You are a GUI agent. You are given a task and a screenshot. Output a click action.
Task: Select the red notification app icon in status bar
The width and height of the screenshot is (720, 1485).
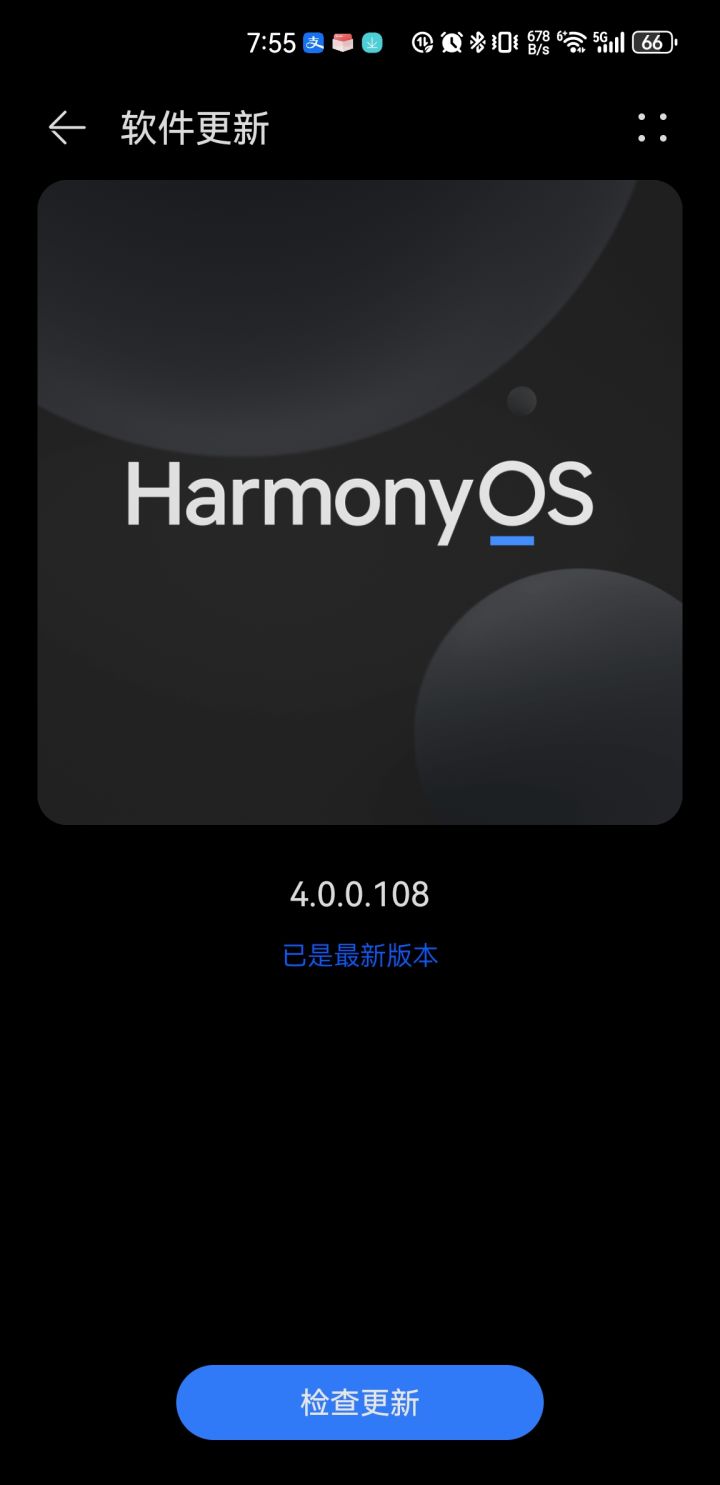tap(344, 43)
